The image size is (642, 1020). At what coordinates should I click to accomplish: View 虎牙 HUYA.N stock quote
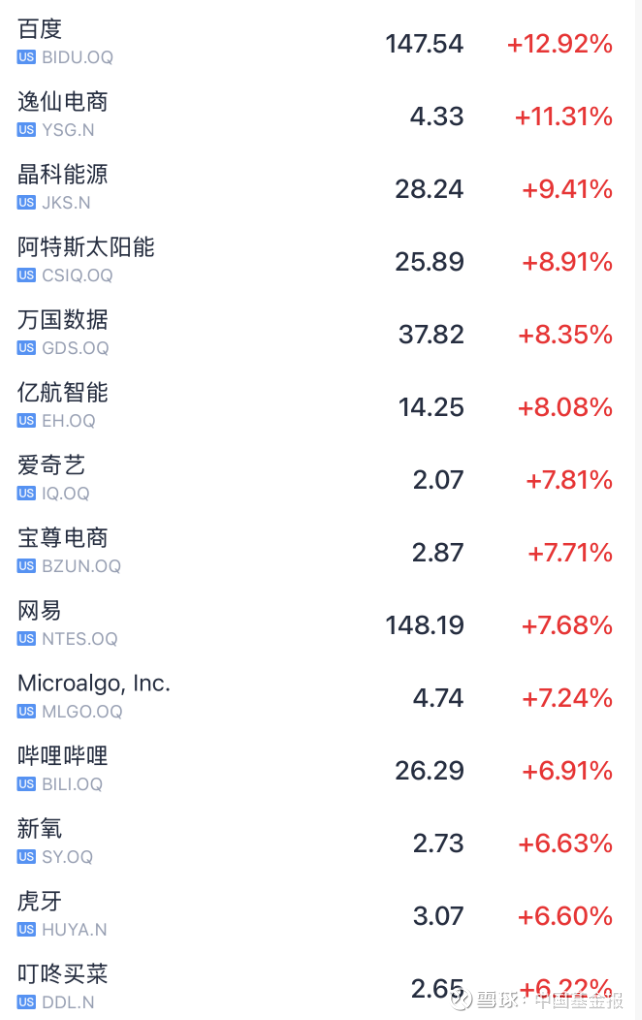(x=317, y=915)
